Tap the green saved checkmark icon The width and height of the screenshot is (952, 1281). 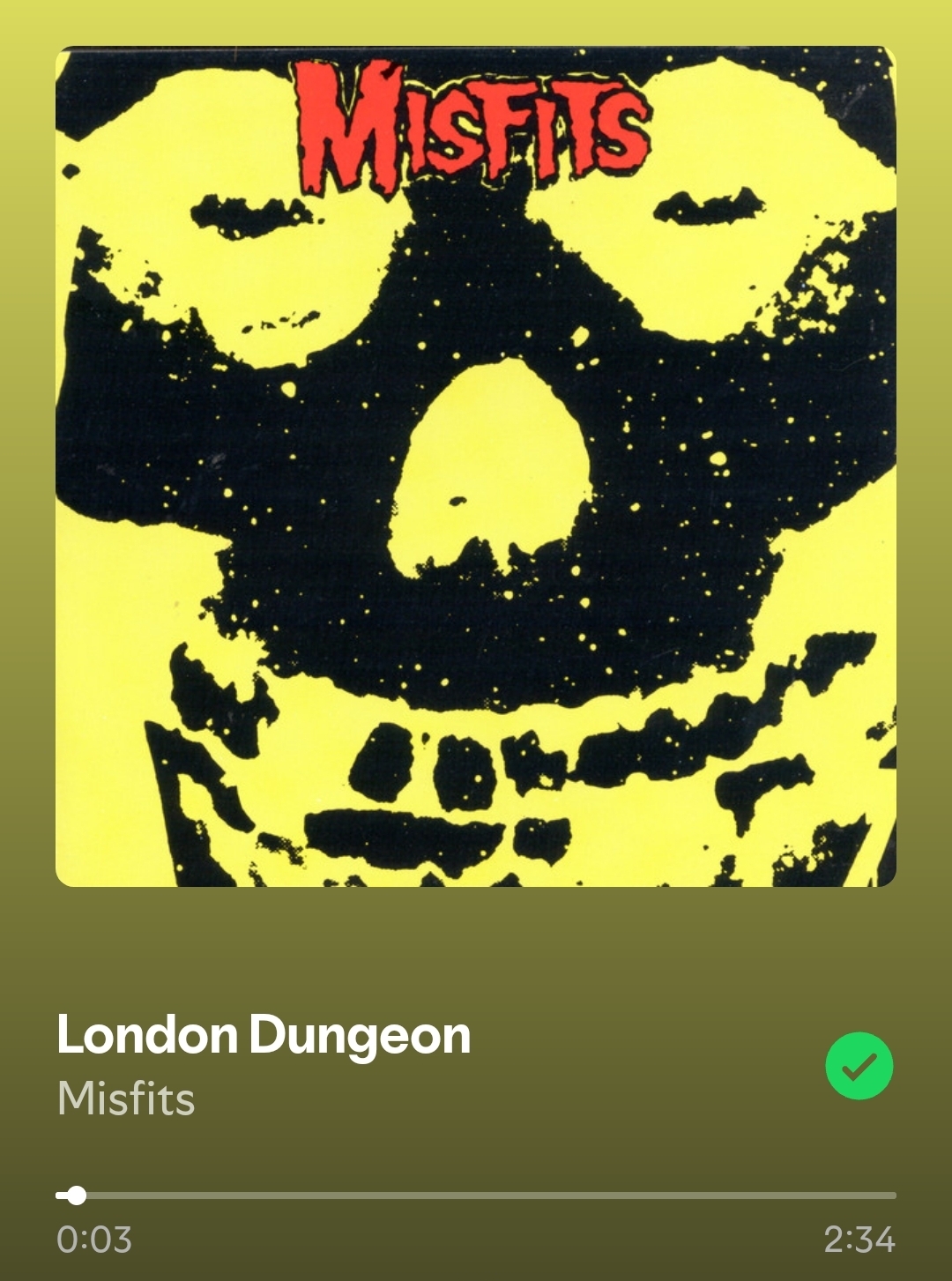(x=859, y=1066)
